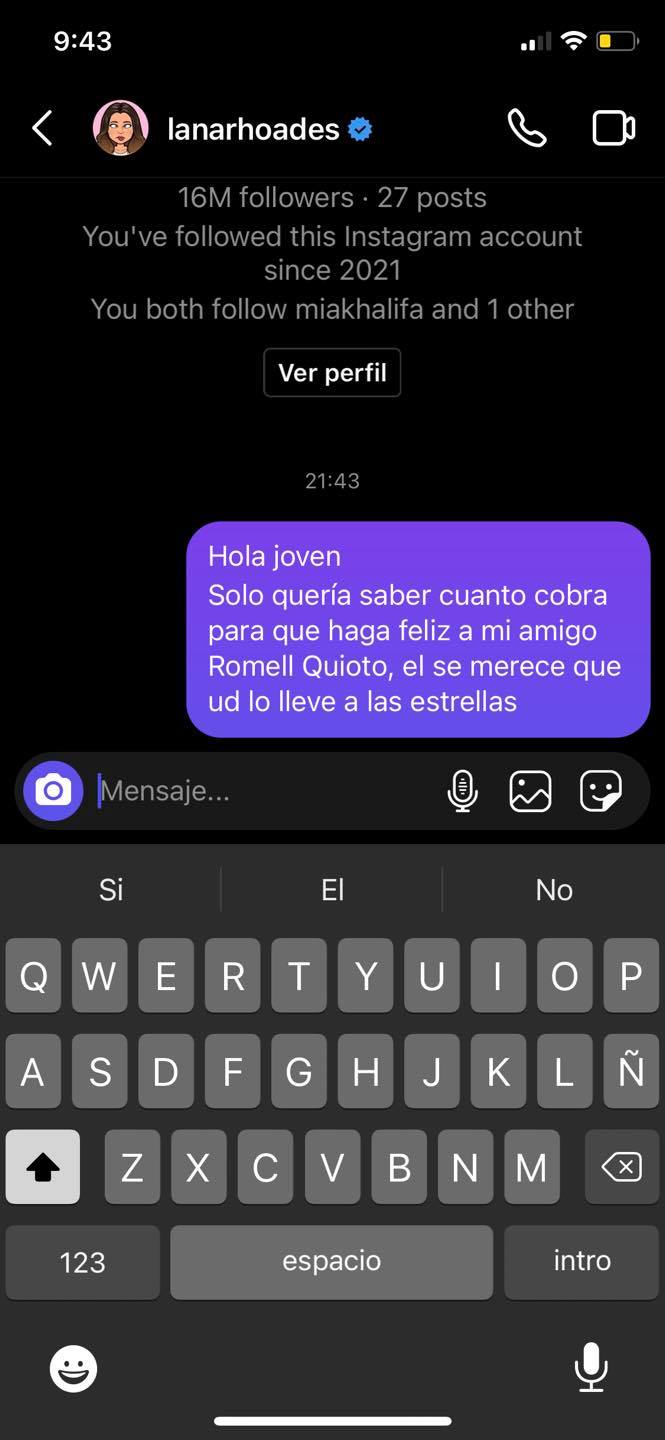Record a voice message with microphone icon
This screenshot has width=665, height=1440.
tap(462, 791)
